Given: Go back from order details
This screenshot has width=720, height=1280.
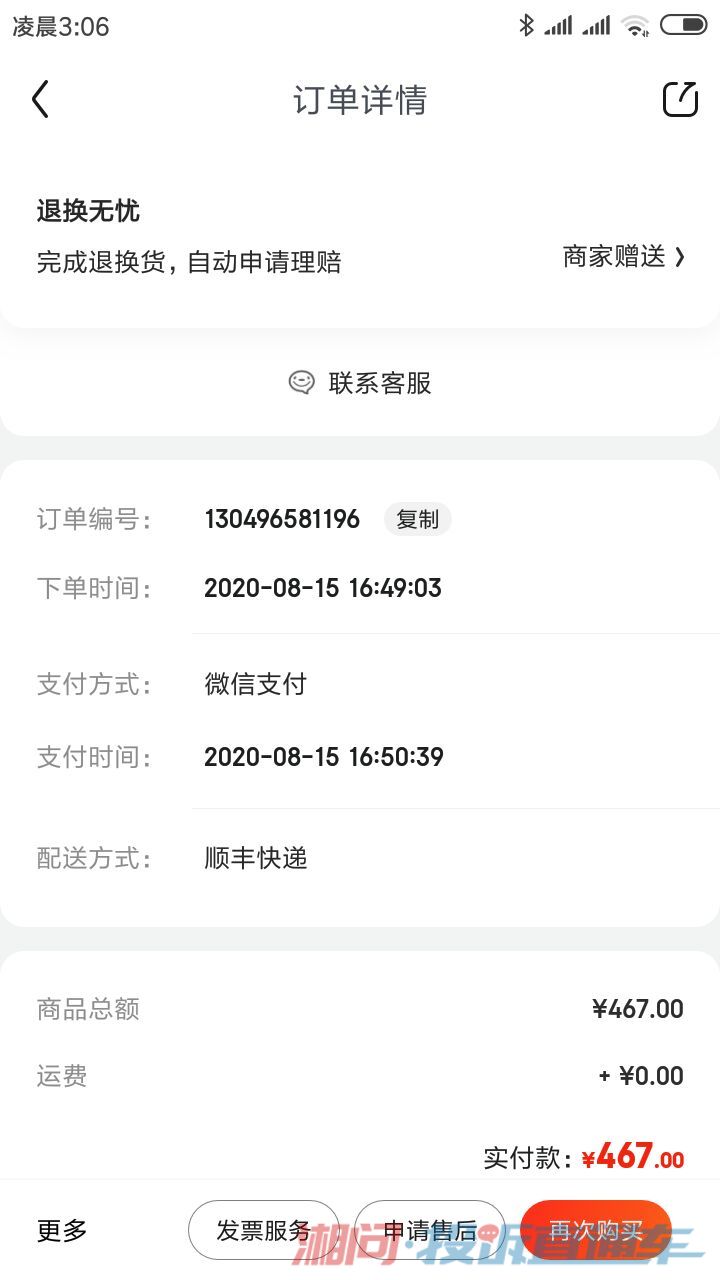Looking at the screenshot, I should [40, 100].
